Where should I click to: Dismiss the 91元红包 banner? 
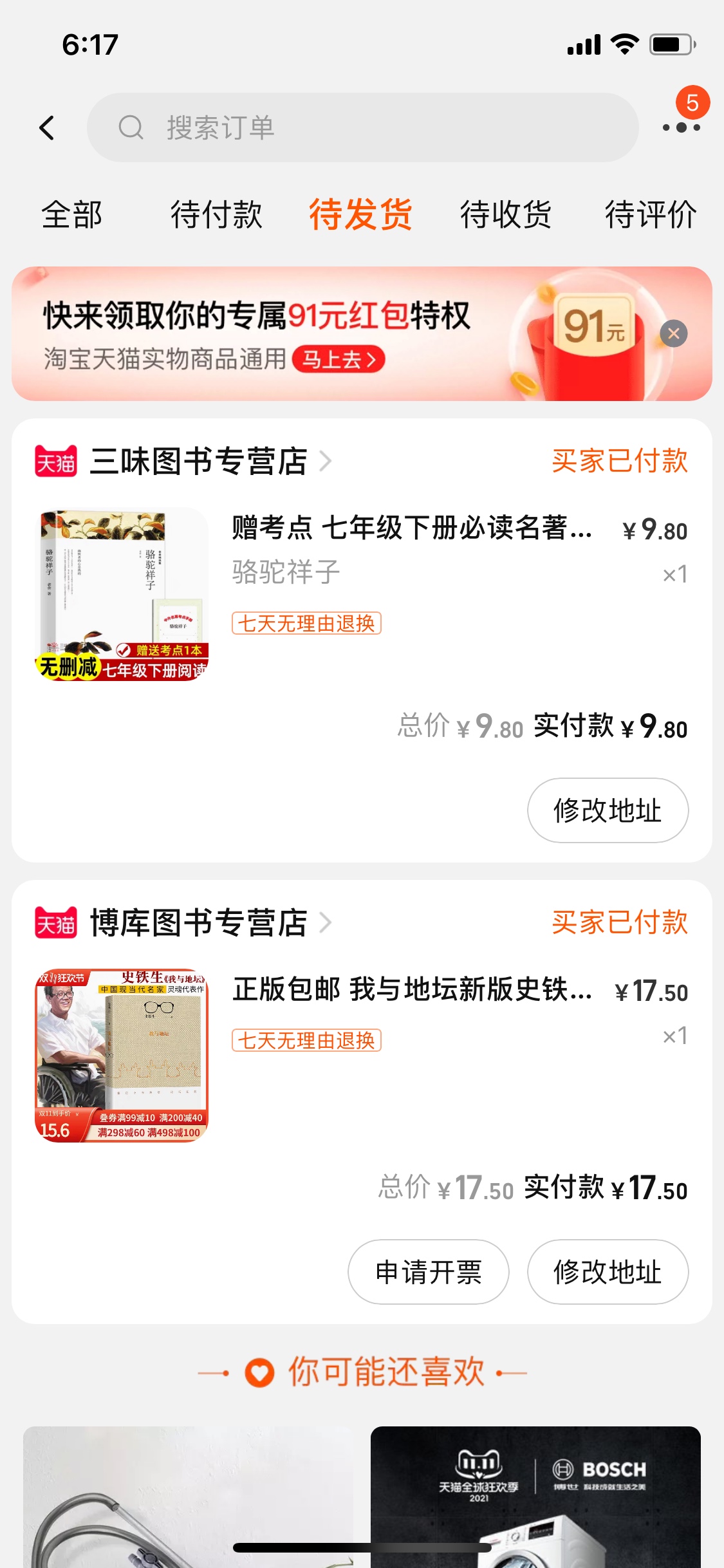(x=674, y=333)
